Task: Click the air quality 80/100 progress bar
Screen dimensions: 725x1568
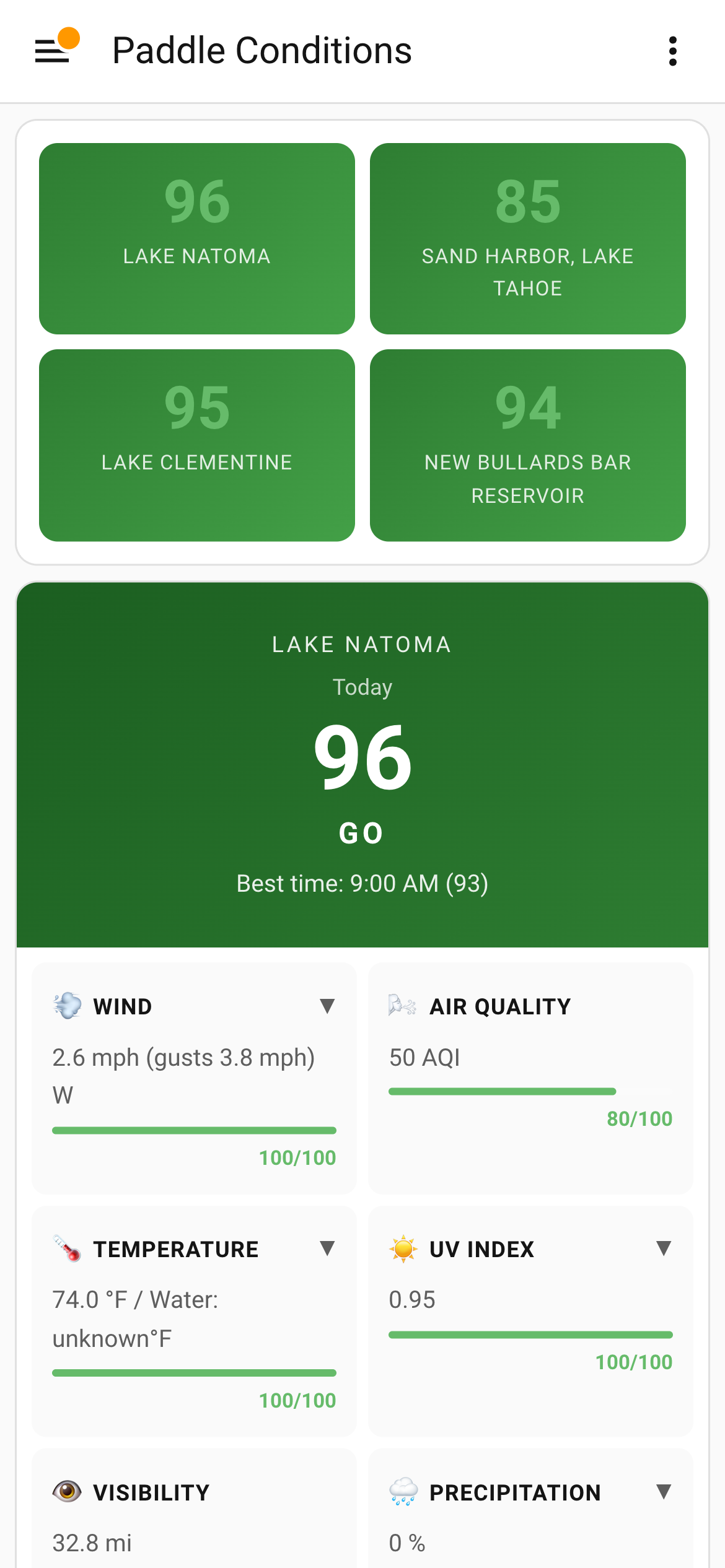Action: 502,1090
